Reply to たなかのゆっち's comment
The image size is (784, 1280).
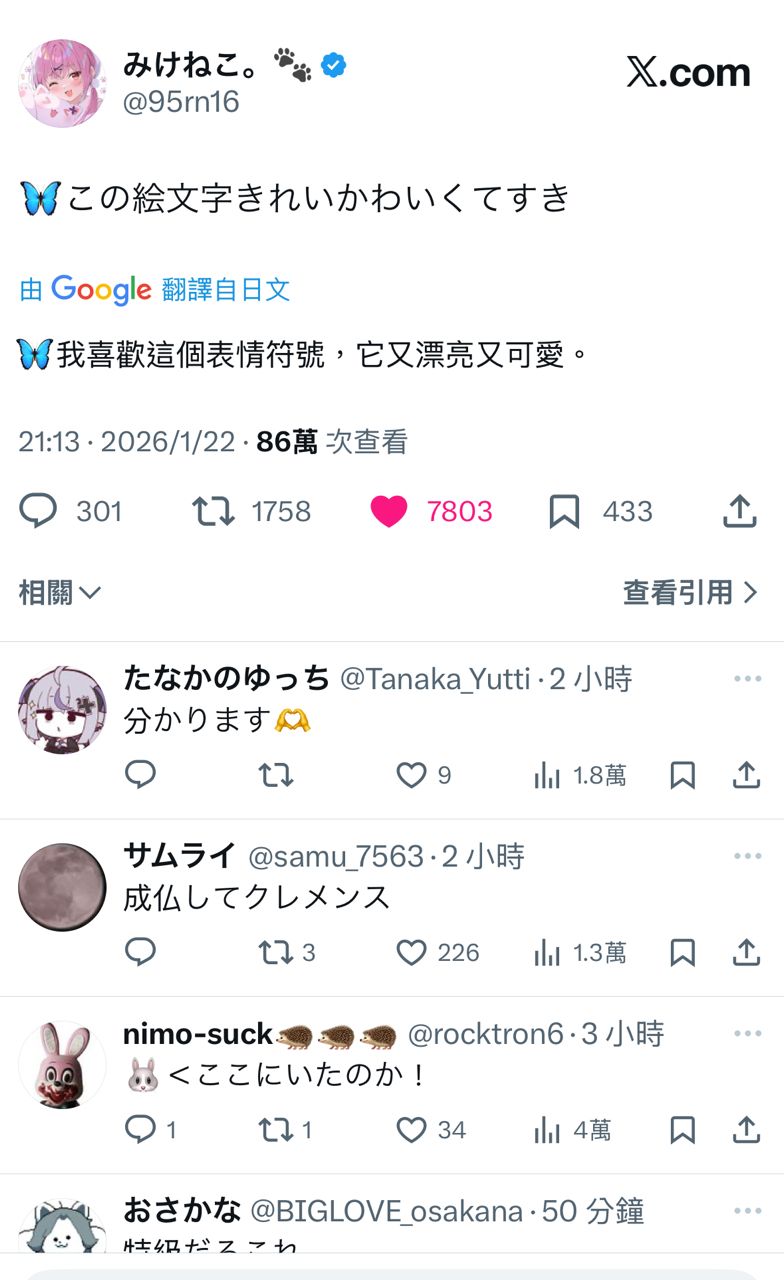click(x=140, y=775)
